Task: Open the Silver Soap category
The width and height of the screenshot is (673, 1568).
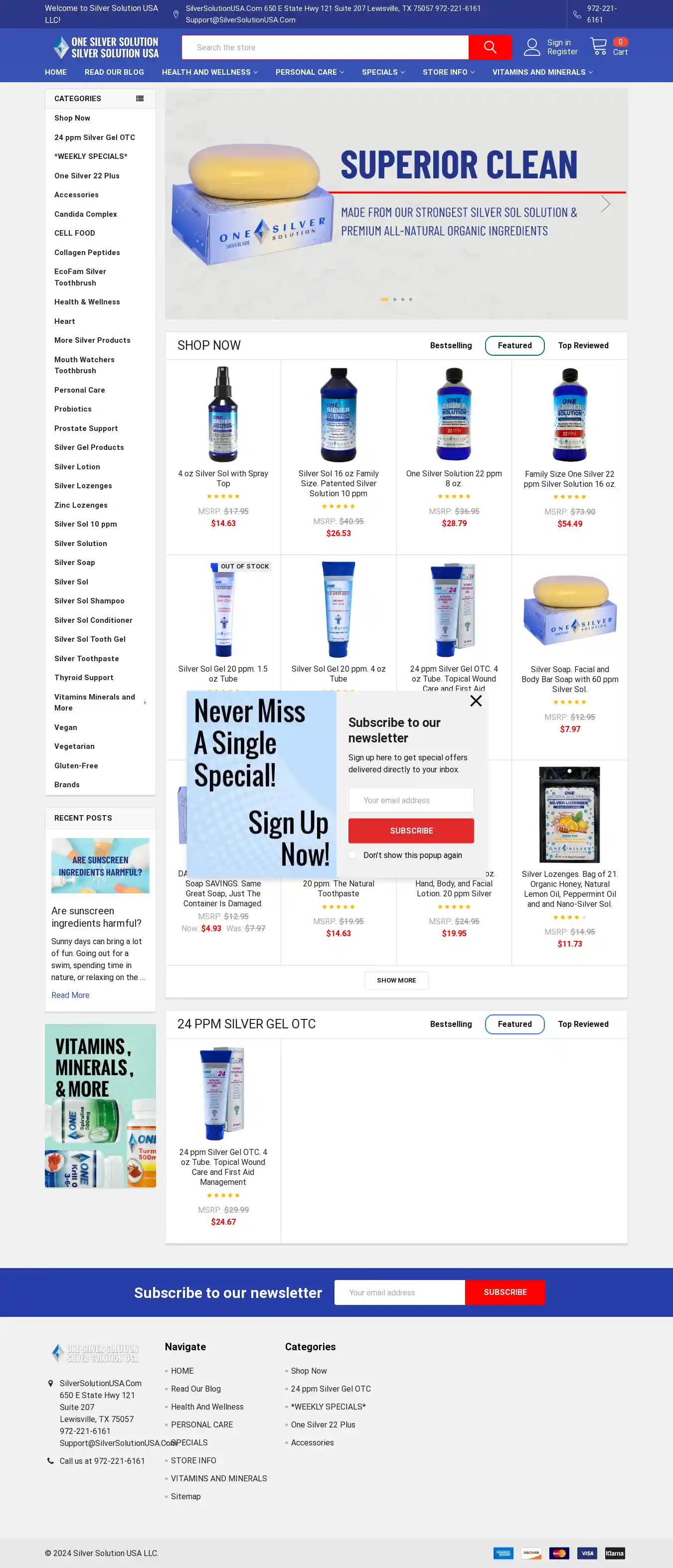Action: pyautogui.click(x=74, y=563)
